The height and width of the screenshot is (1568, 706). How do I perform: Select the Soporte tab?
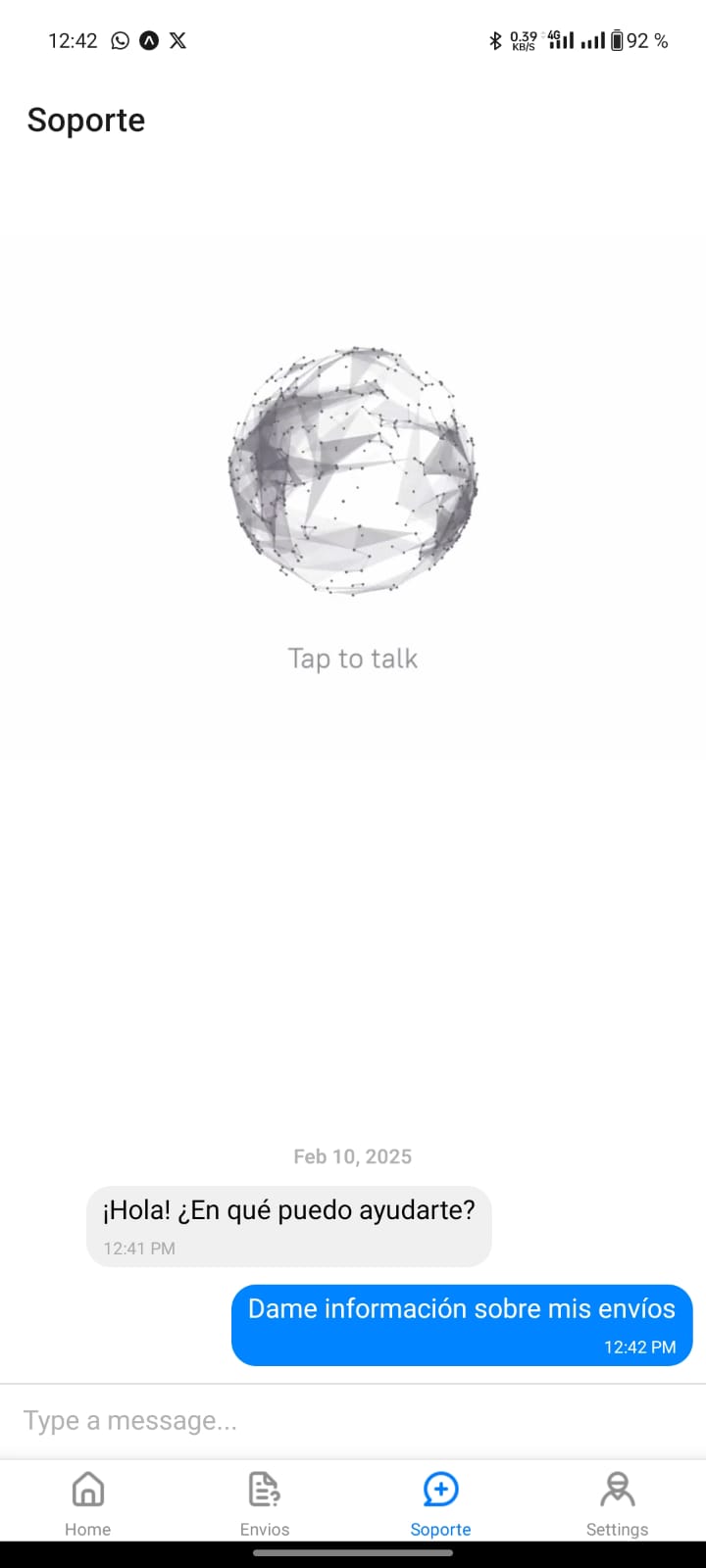pyautogui.click(x=440, y=1503)
